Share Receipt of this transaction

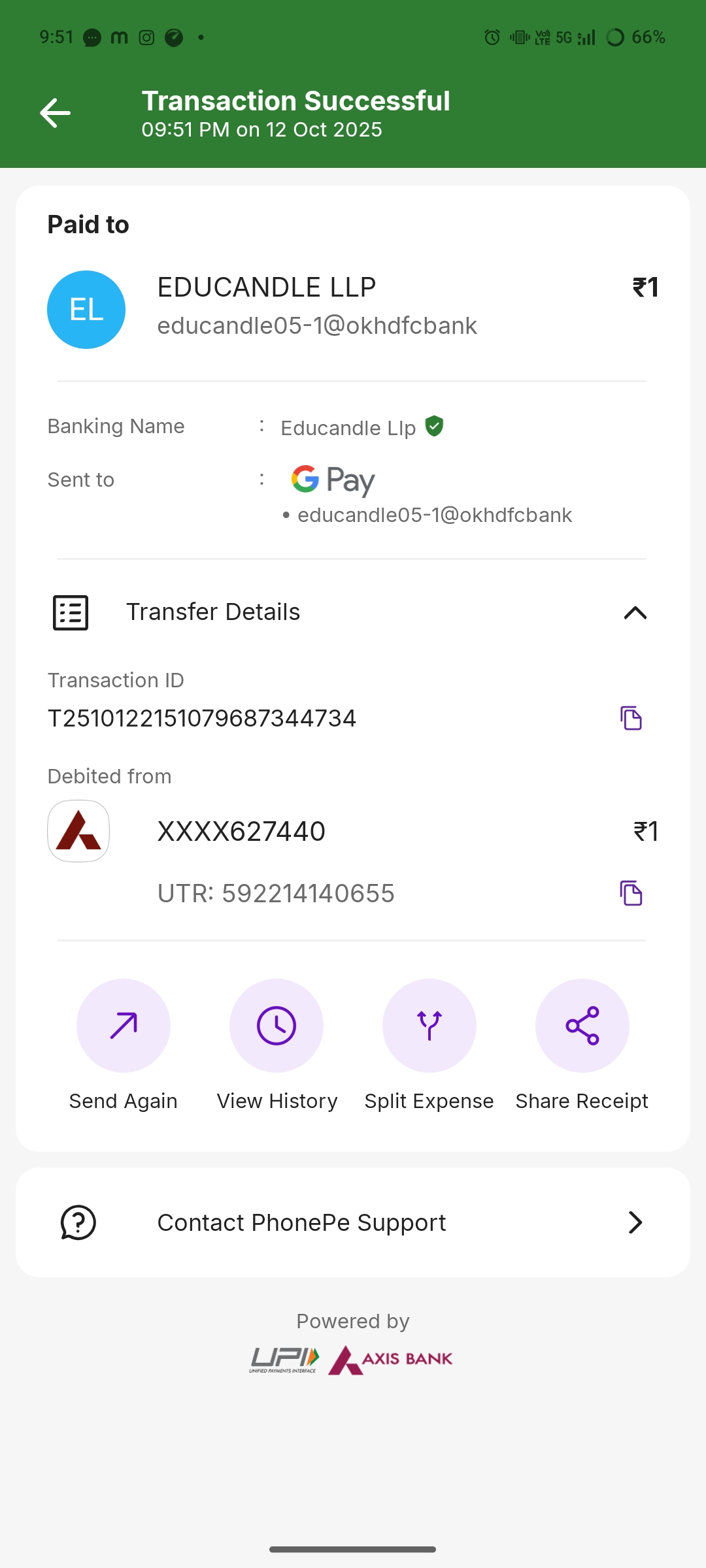(582, 1026)
